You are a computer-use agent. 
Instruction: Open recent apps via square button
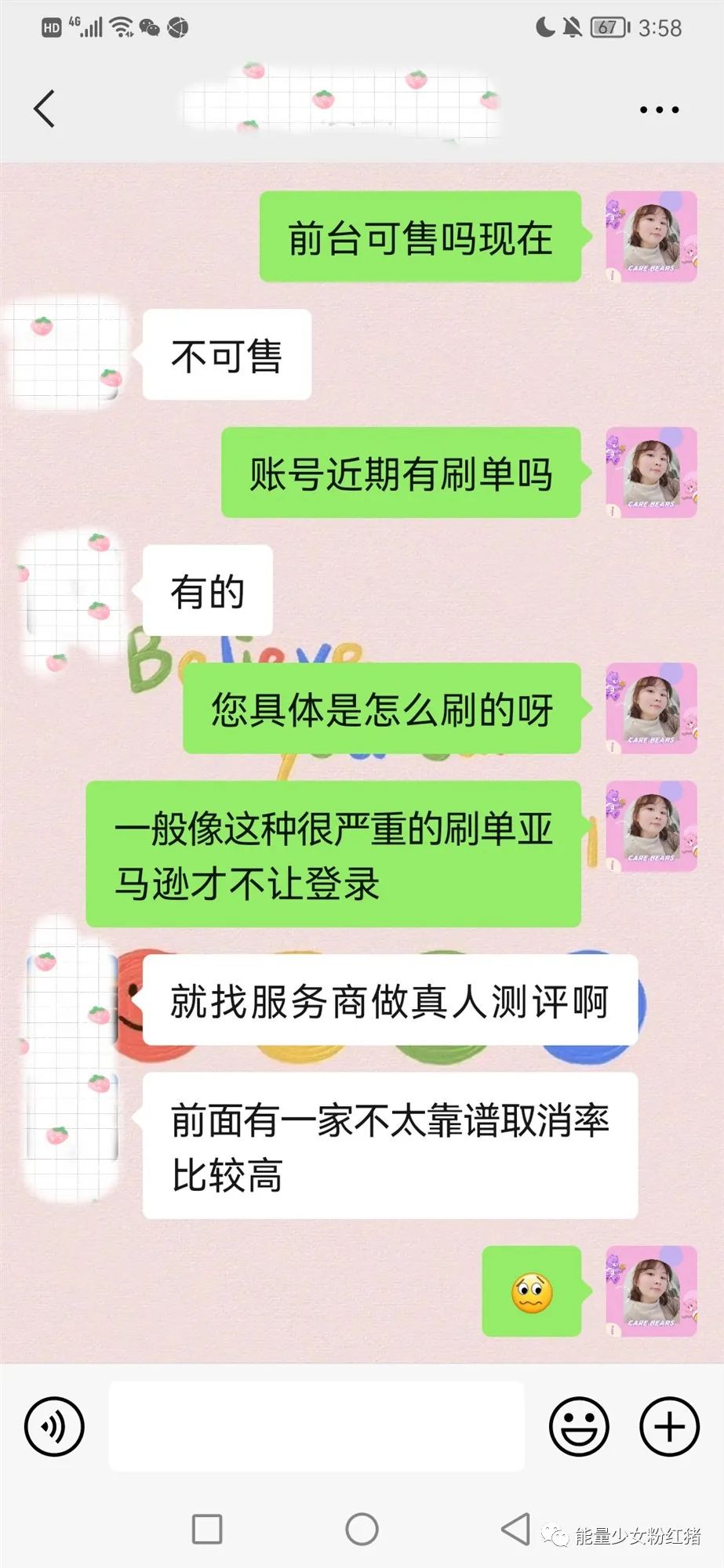click(x=207, y=1528)
